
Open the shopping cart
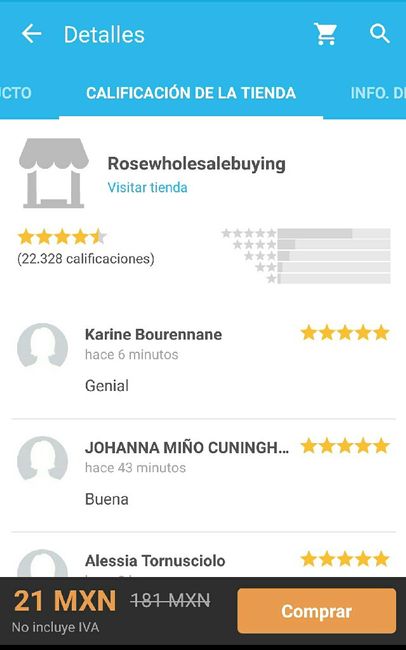pos(326,34)
